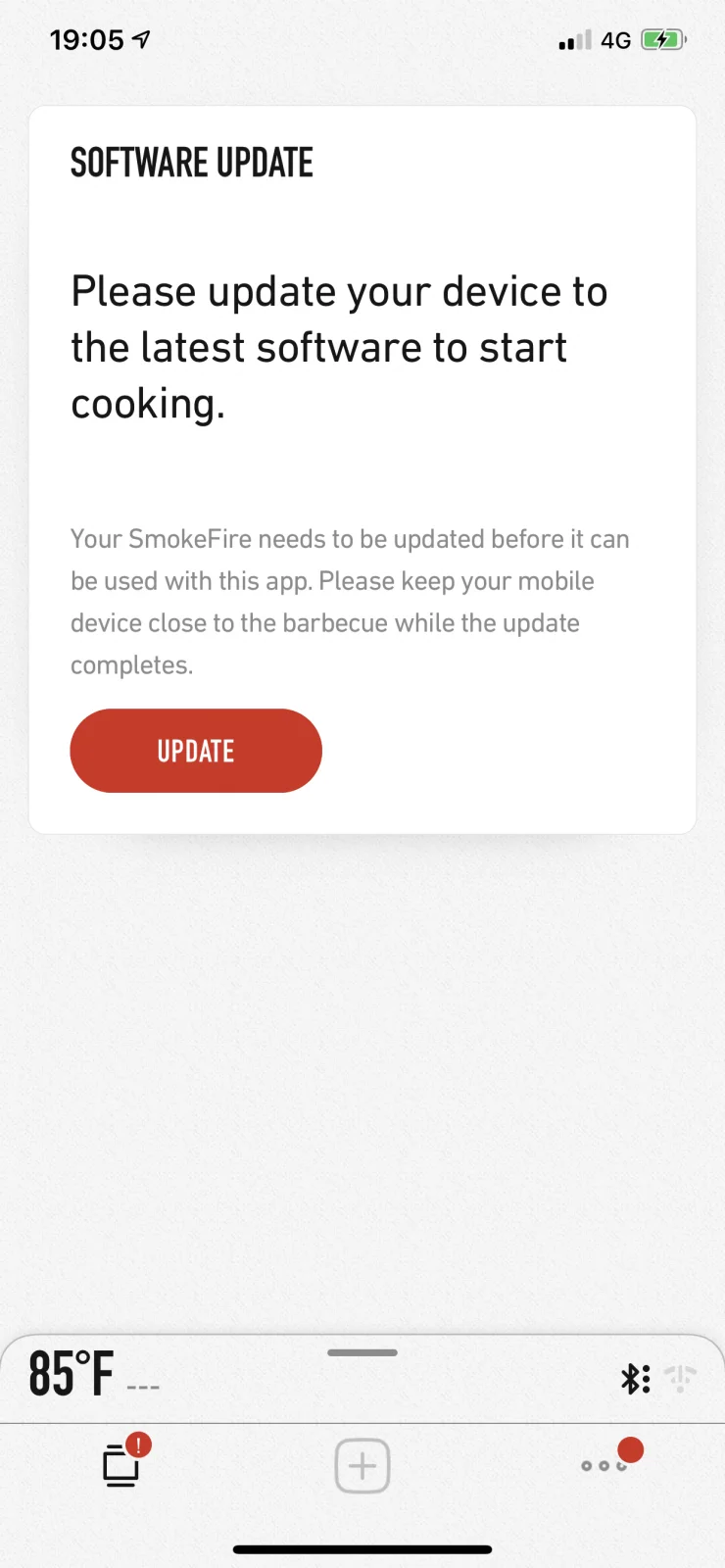This screenshot has width=725, height=1568.
Task: Expand the 85°F temperature panel handle
Action: tap(362, 1353)
